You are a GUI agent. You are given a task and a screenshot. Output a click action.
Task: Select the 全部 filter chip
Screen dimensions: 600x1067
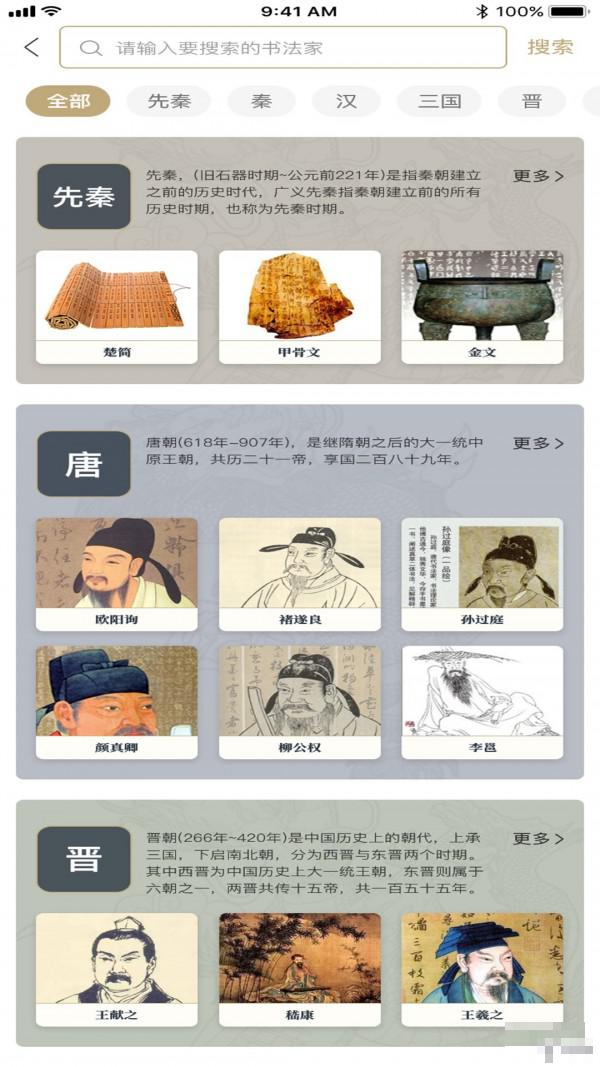[x=68, y=101]
